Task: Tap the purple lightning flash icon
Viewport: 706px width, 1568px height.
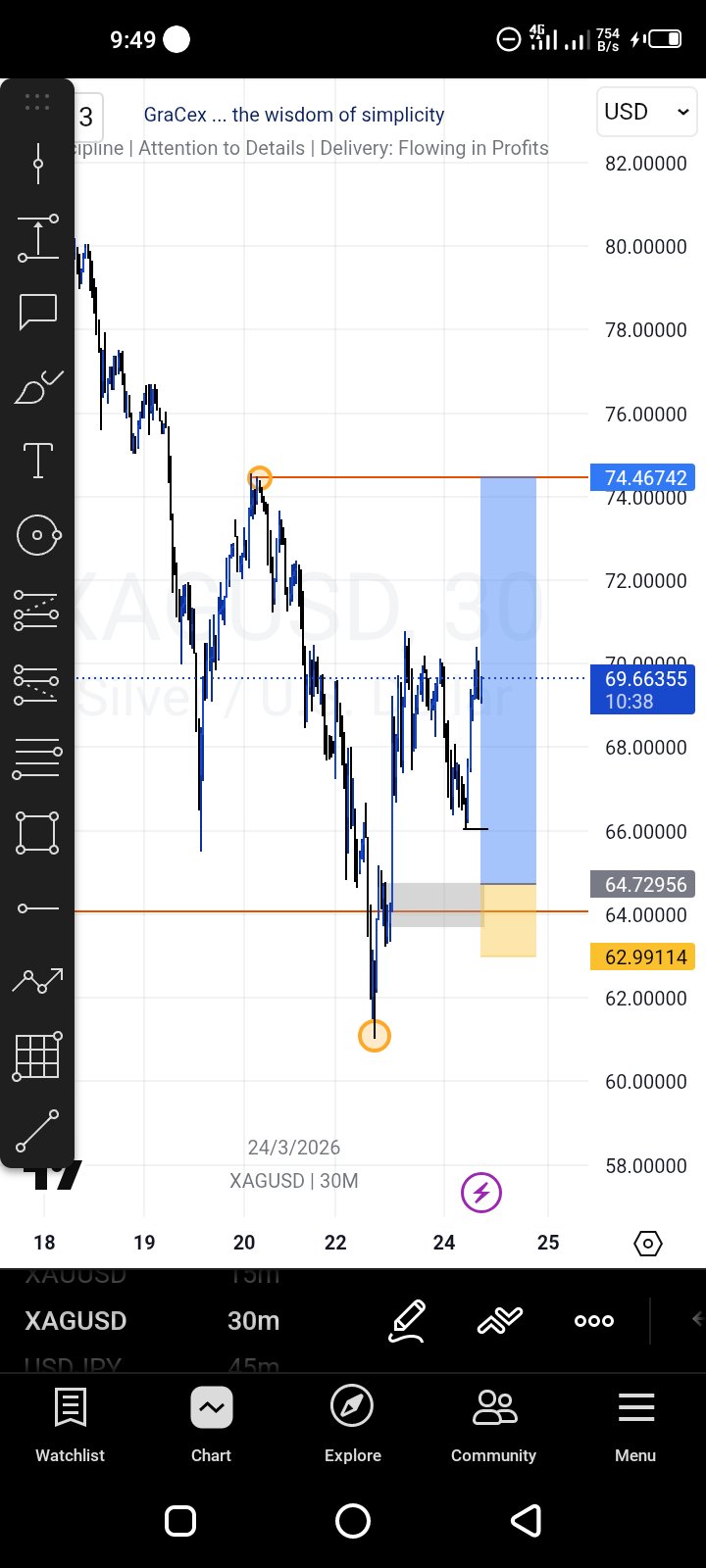Action: [x=481, y=1193]
